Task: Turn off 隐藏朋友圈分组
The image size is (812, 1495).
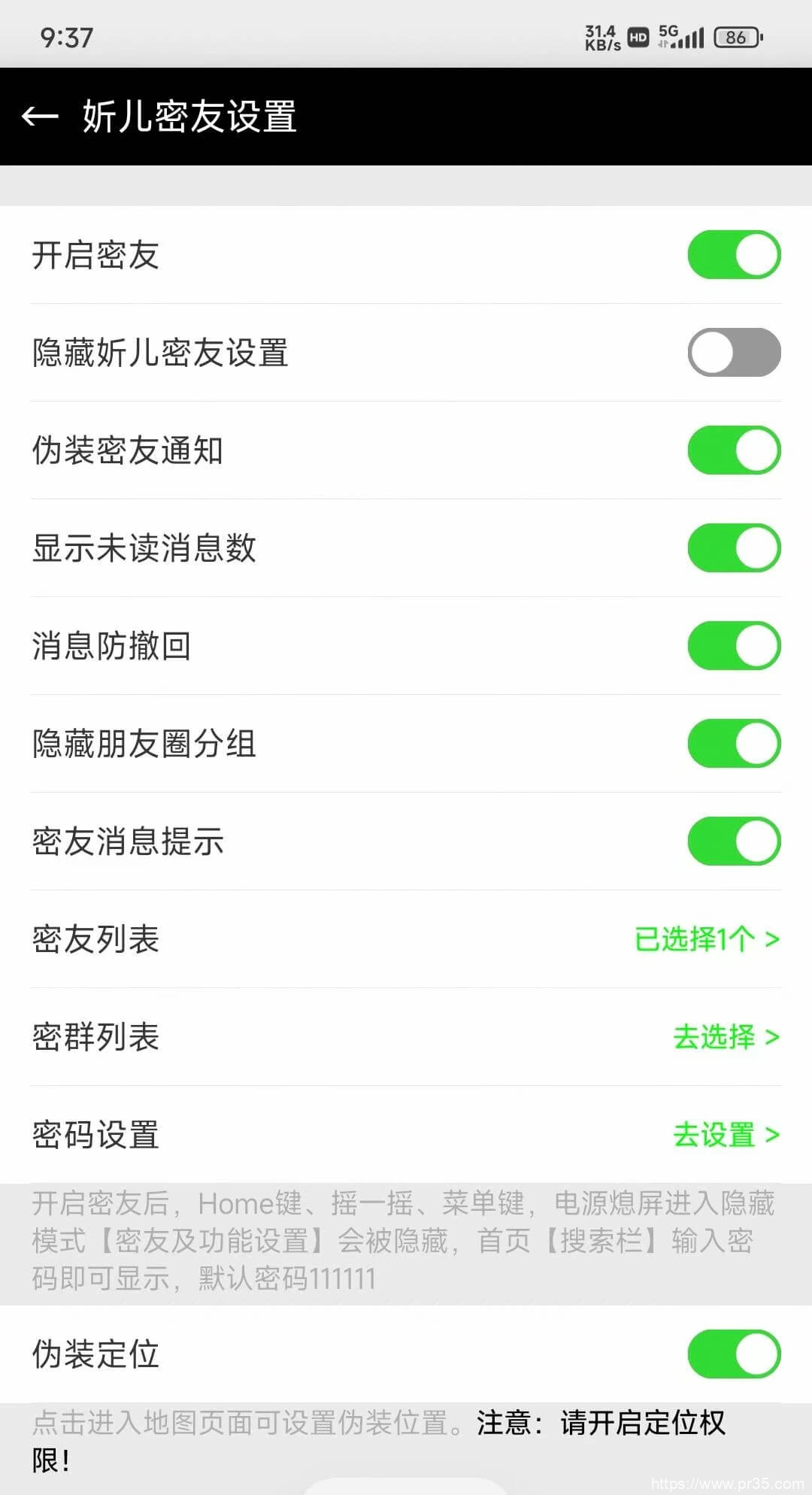Action: pos(735,743)
